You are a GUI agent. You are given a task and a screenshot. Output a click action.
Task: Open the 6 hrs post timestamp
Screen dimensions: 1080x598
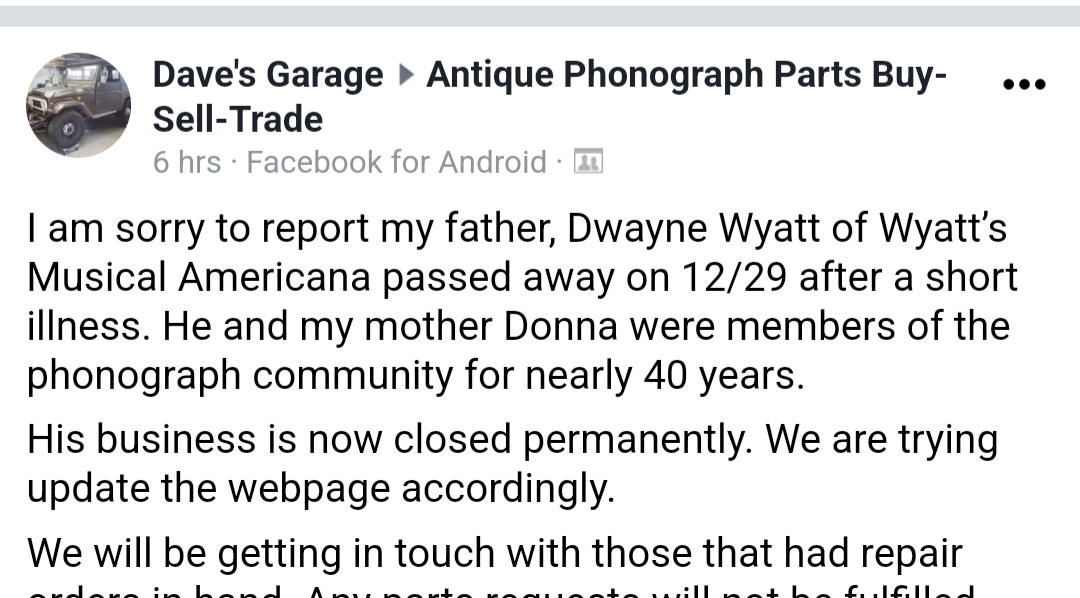(187, 162)
